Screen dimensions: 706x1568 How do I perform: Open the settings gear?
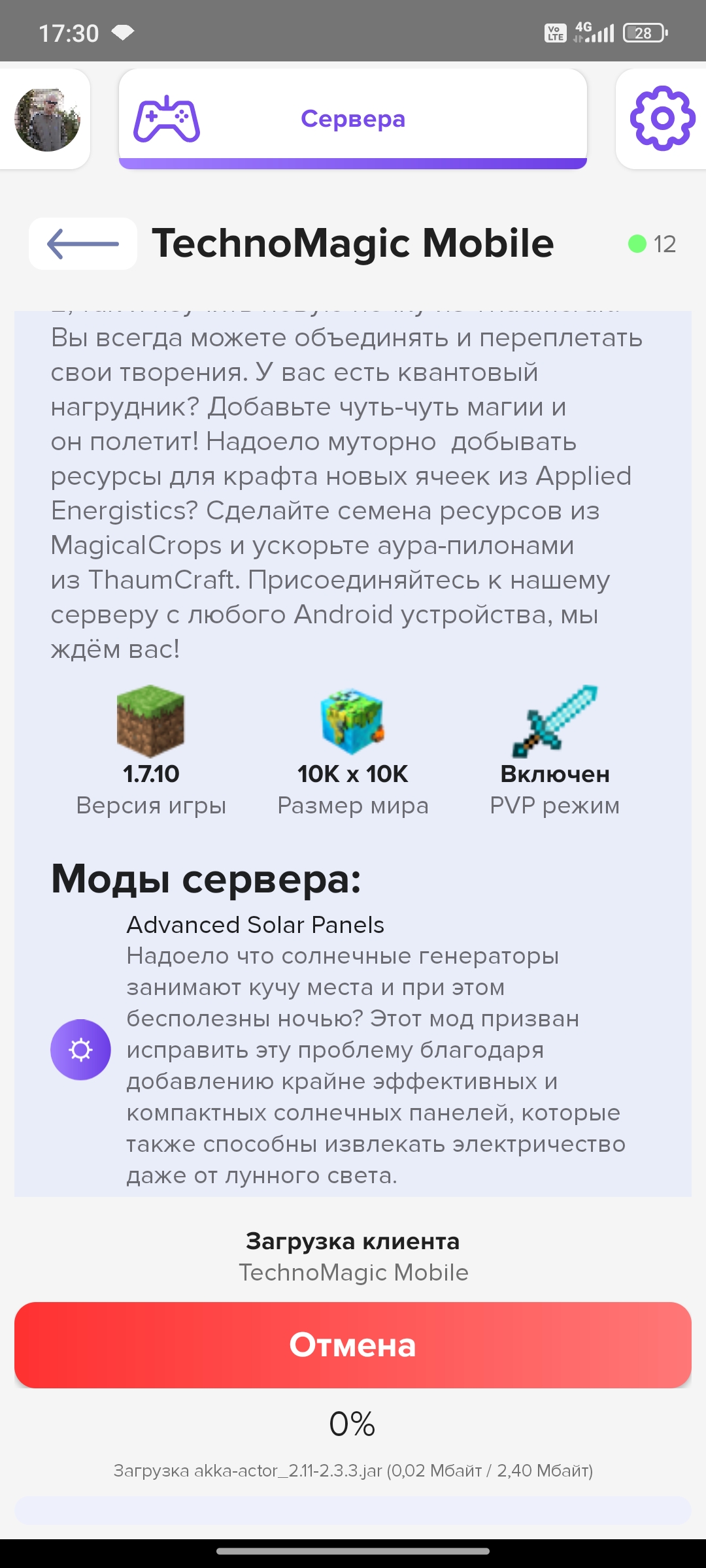coord(662,119)
